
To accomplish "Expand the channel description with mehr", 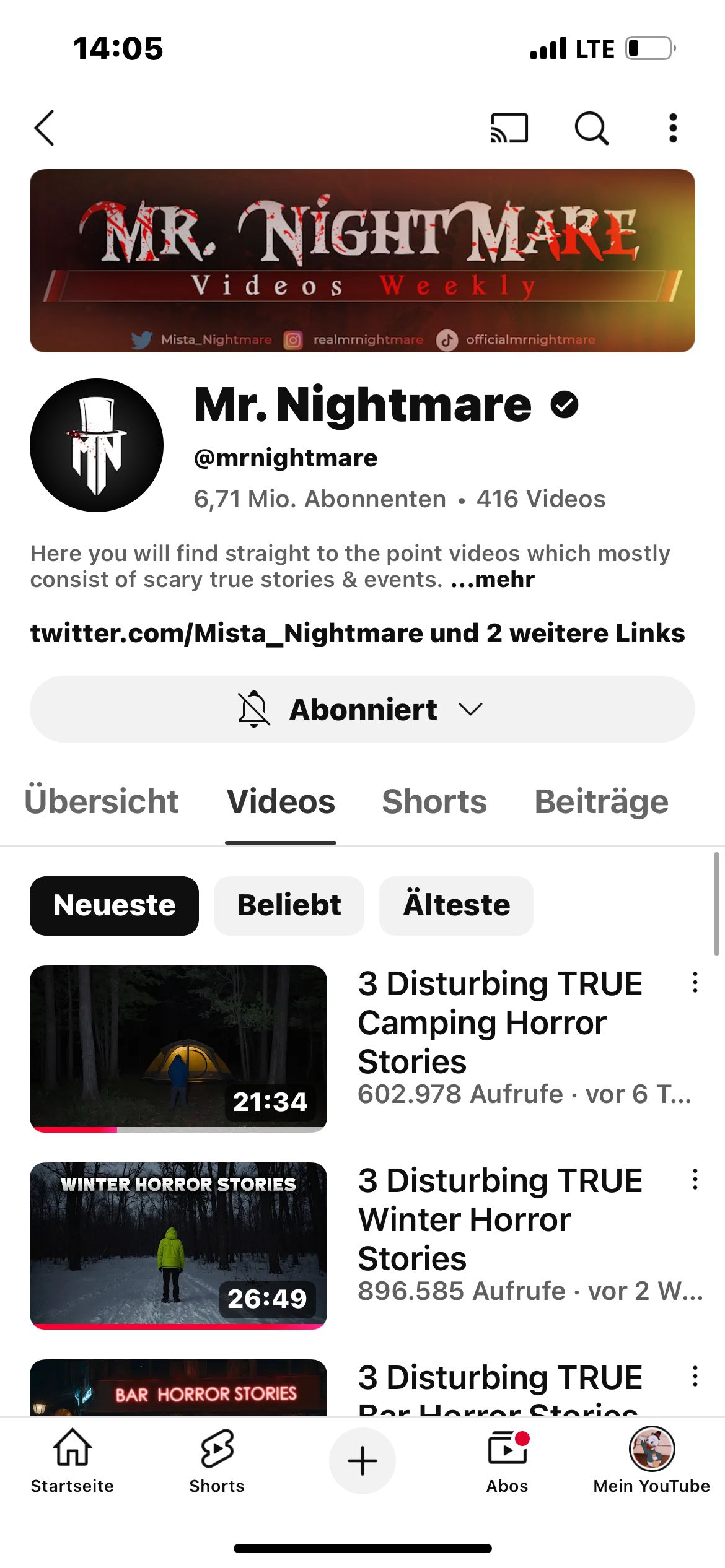I will 493,580.
